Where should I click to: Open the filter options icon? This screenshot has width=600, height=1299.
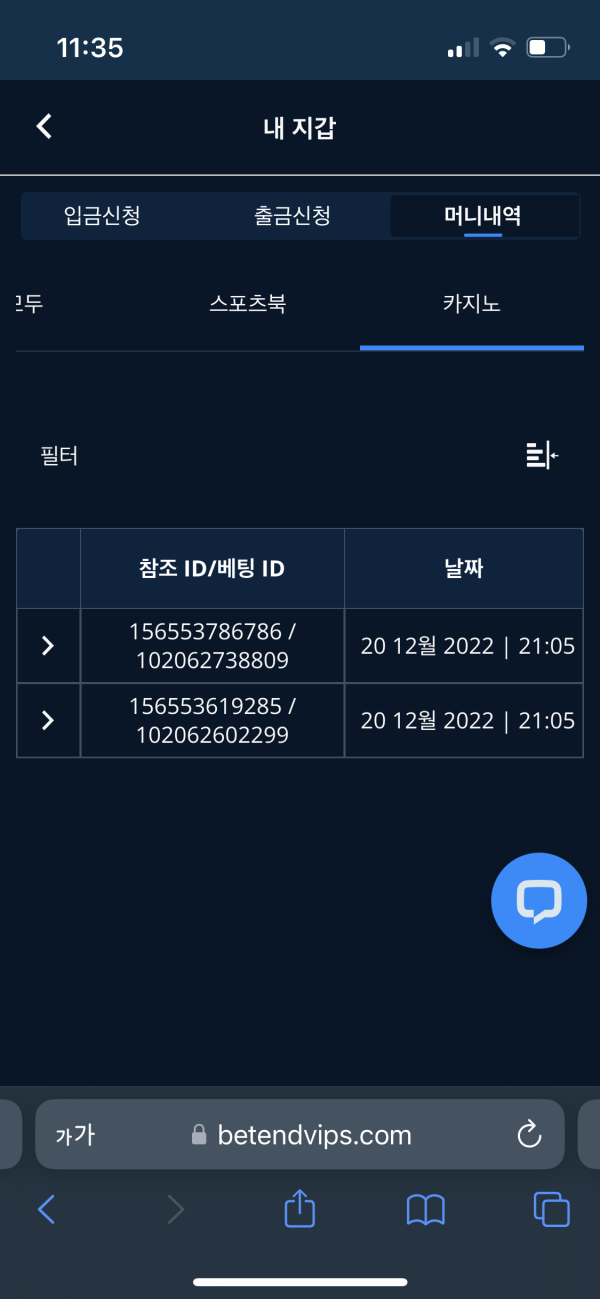tap(541, 456)
